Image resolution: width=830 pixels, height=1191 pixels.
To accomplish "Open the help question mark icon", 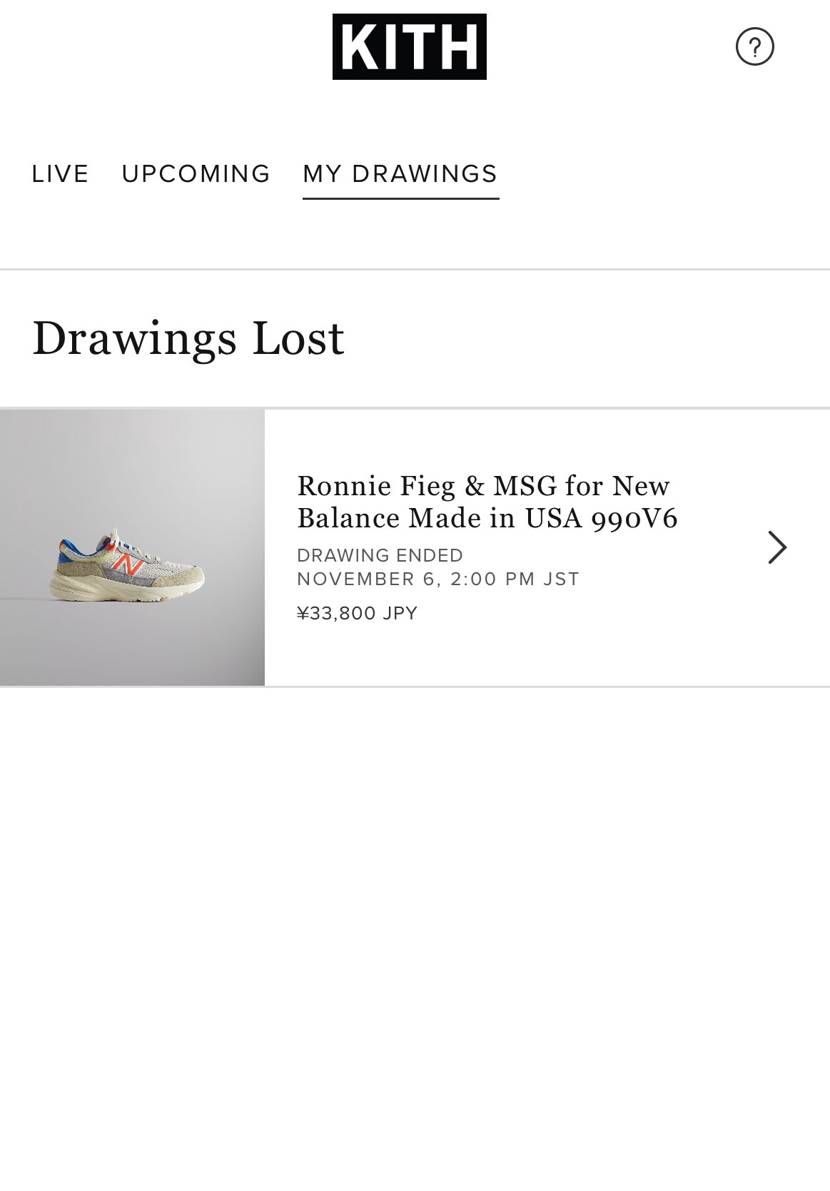I will click(754, 47).
